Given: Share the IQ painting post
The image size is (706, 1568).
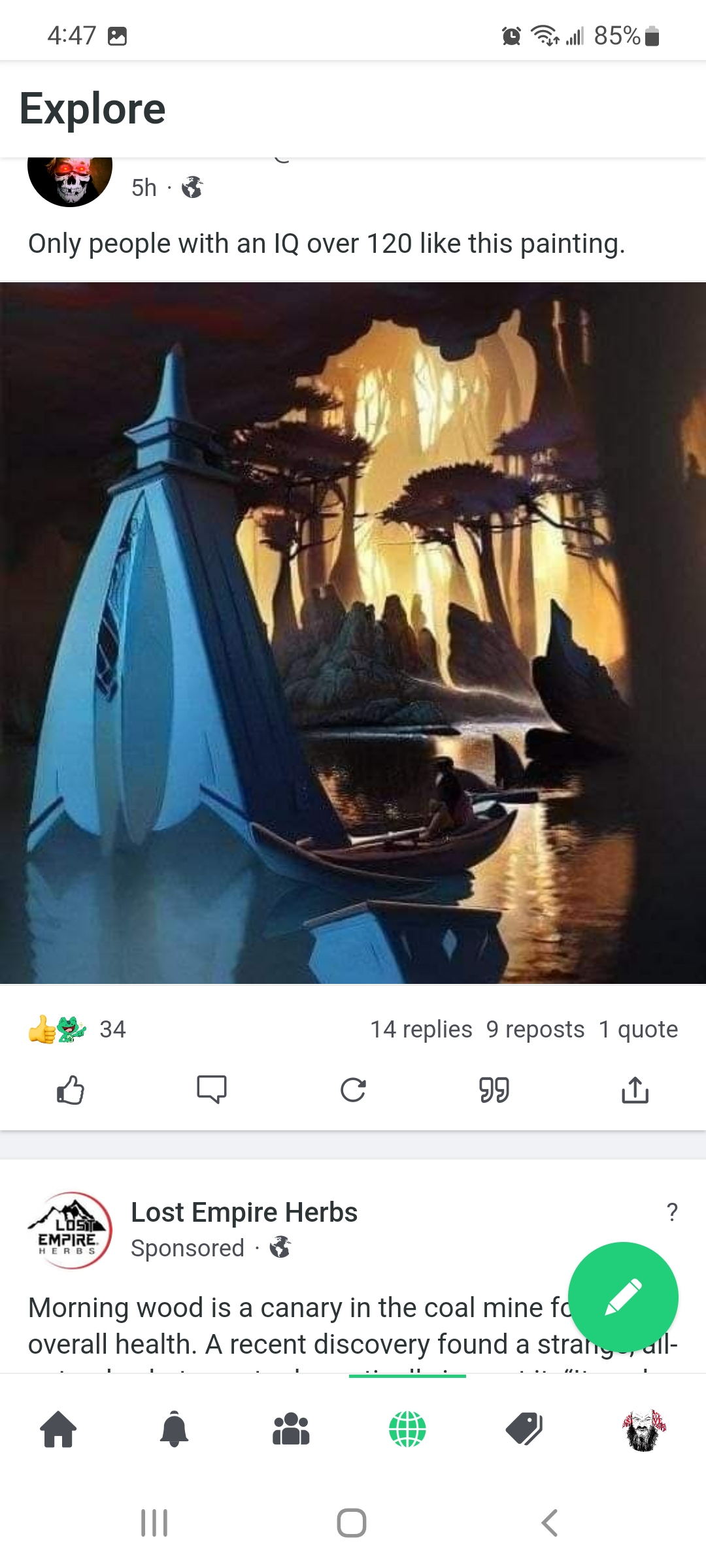Looking at the screenshot, I should [635, 1090].
